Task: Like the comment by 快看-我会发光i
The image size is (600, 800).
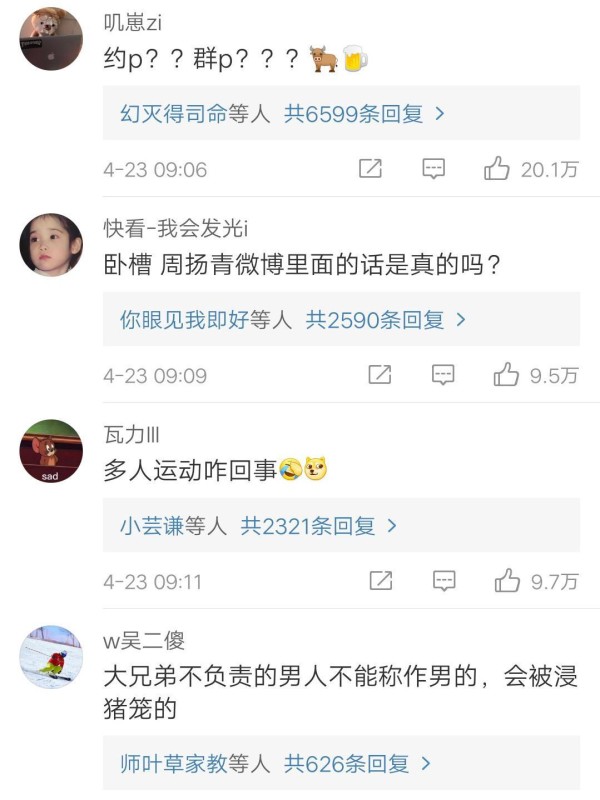Action: [506, 375]
